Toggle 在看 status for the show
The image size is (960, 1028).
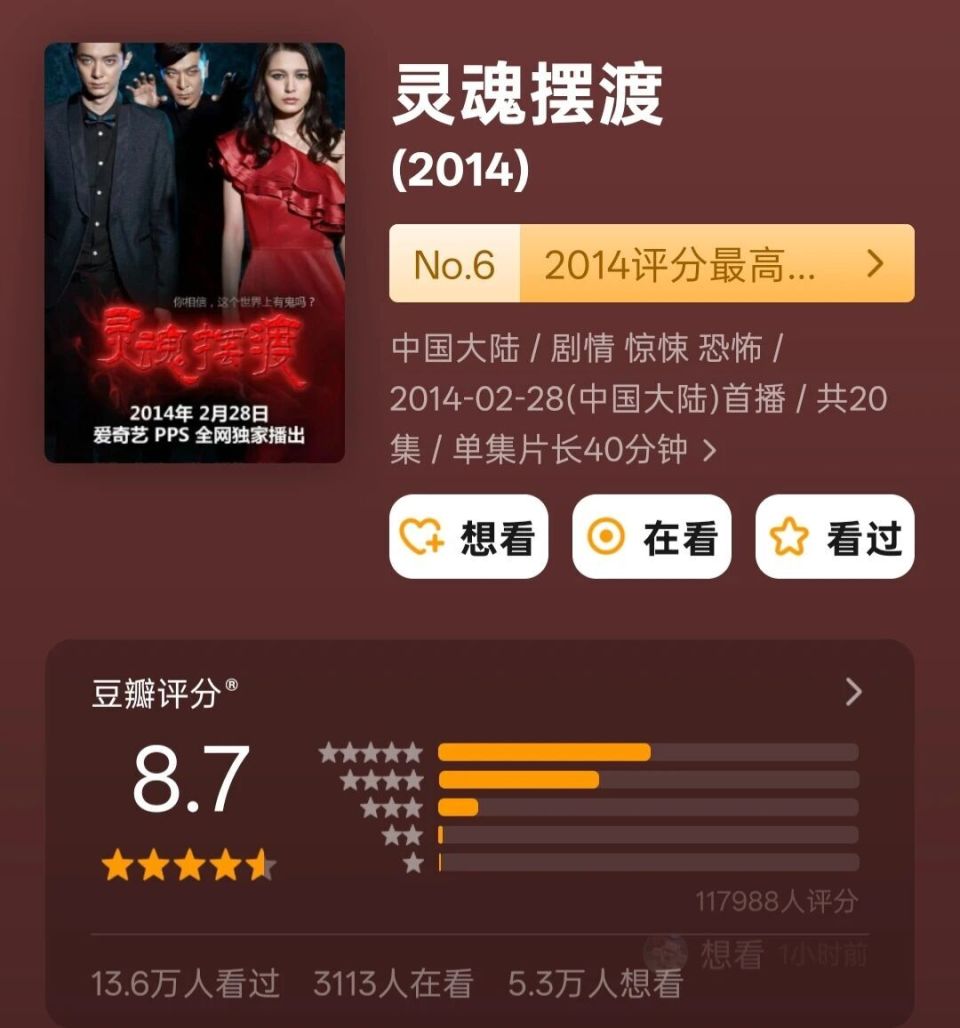pos(651,537)
